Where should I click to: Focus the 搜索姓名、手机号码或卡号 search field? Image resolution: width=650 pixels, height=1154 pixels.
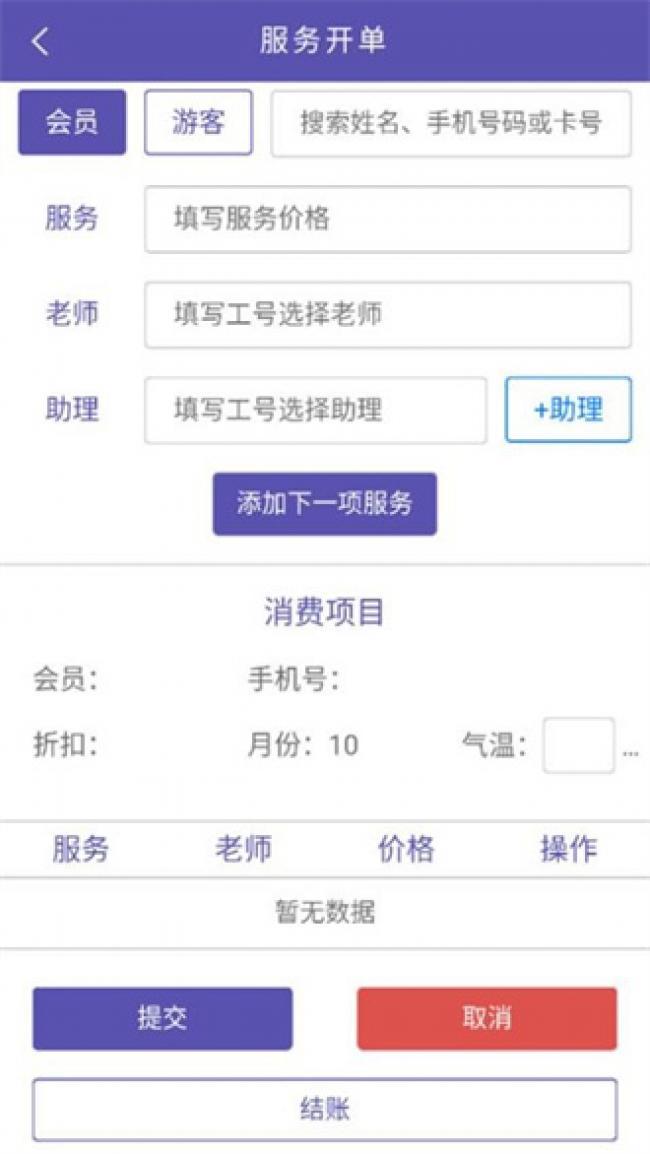click(451, 124)
